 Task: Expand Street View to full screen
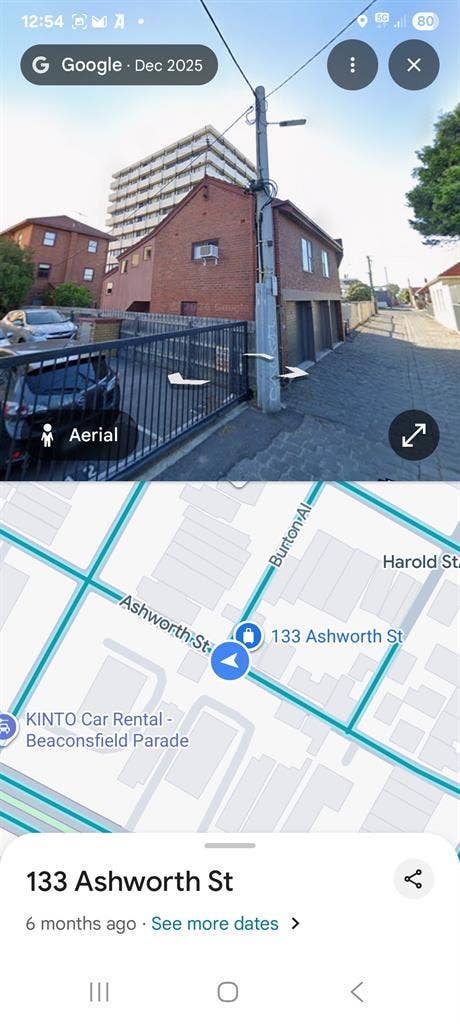[414, 436]
